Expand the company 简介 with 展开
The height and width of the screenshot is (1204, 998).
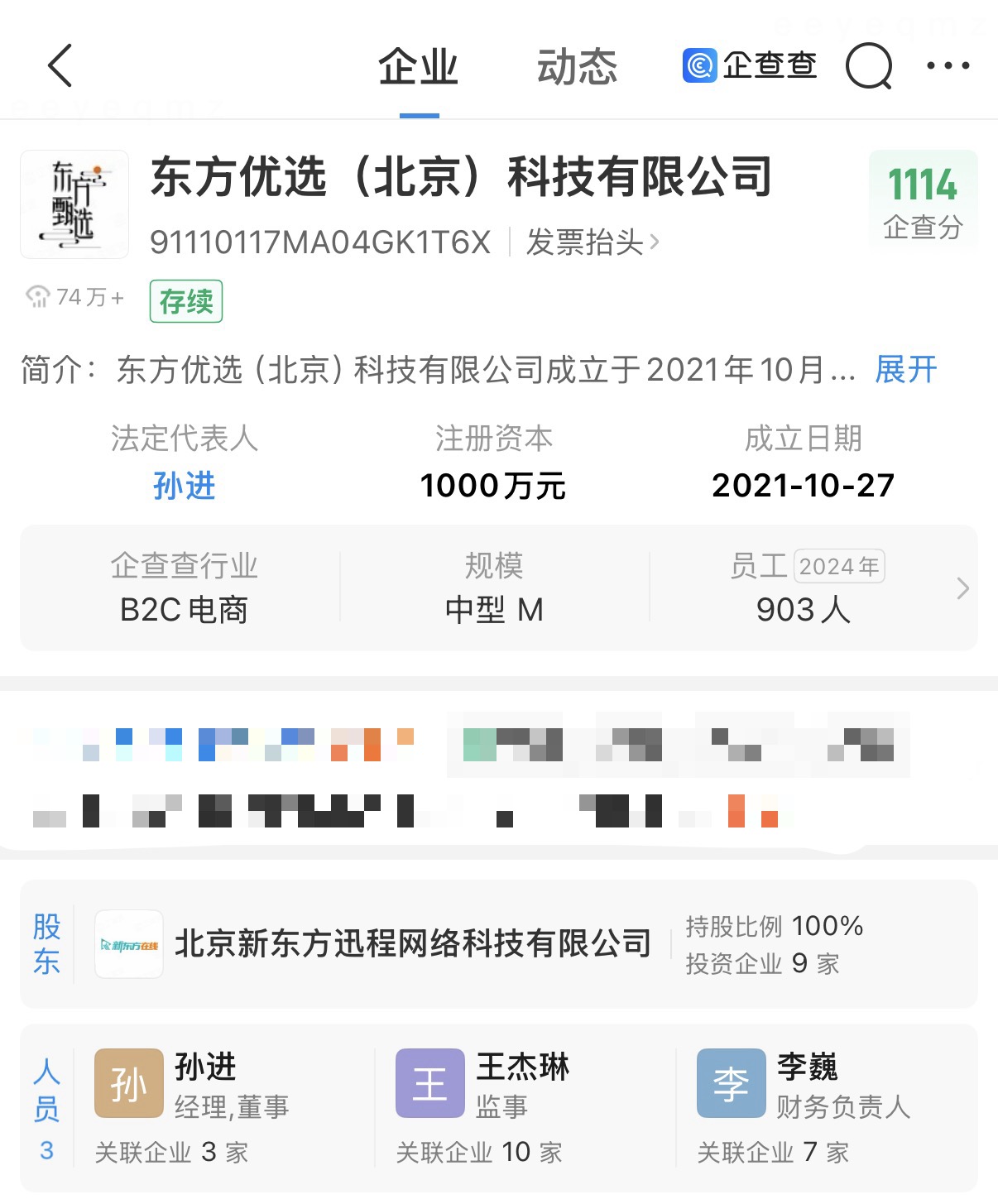(905, 369)
